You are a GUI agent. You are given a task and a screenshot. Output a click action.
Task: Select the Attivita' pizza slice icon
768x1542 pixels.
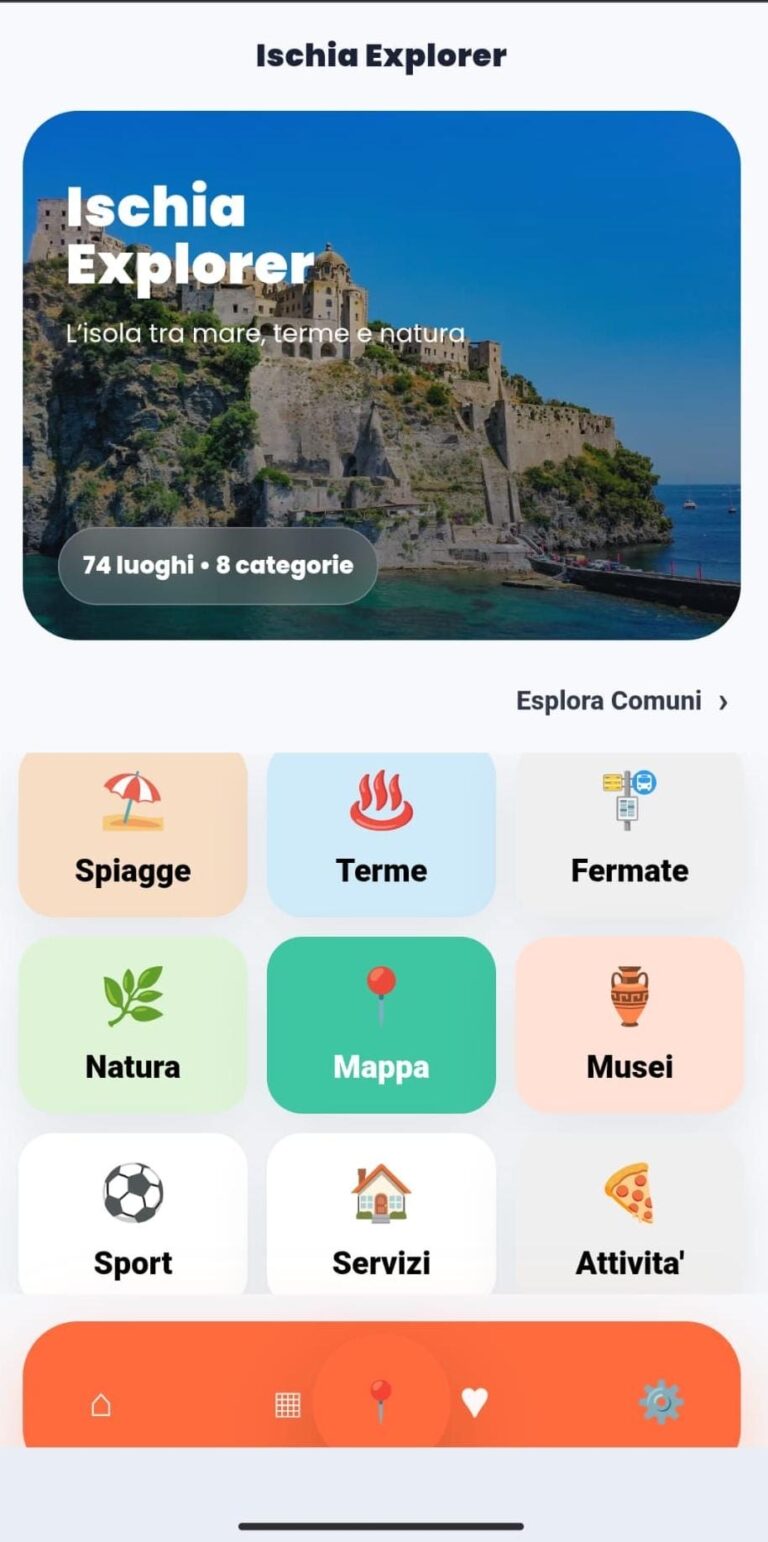(x=629, y=1190)
